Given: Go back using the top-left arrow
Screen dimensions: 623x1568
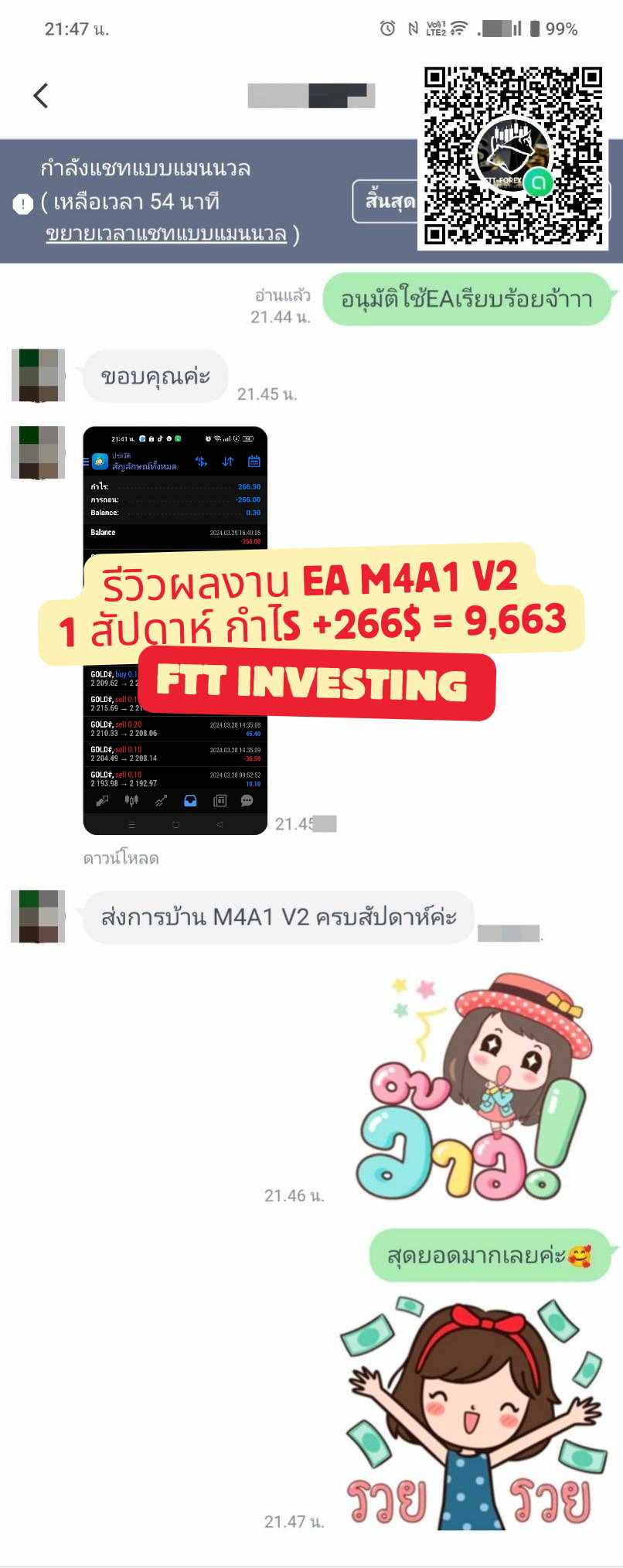Looking at the screenshot, I should [41, 96].
